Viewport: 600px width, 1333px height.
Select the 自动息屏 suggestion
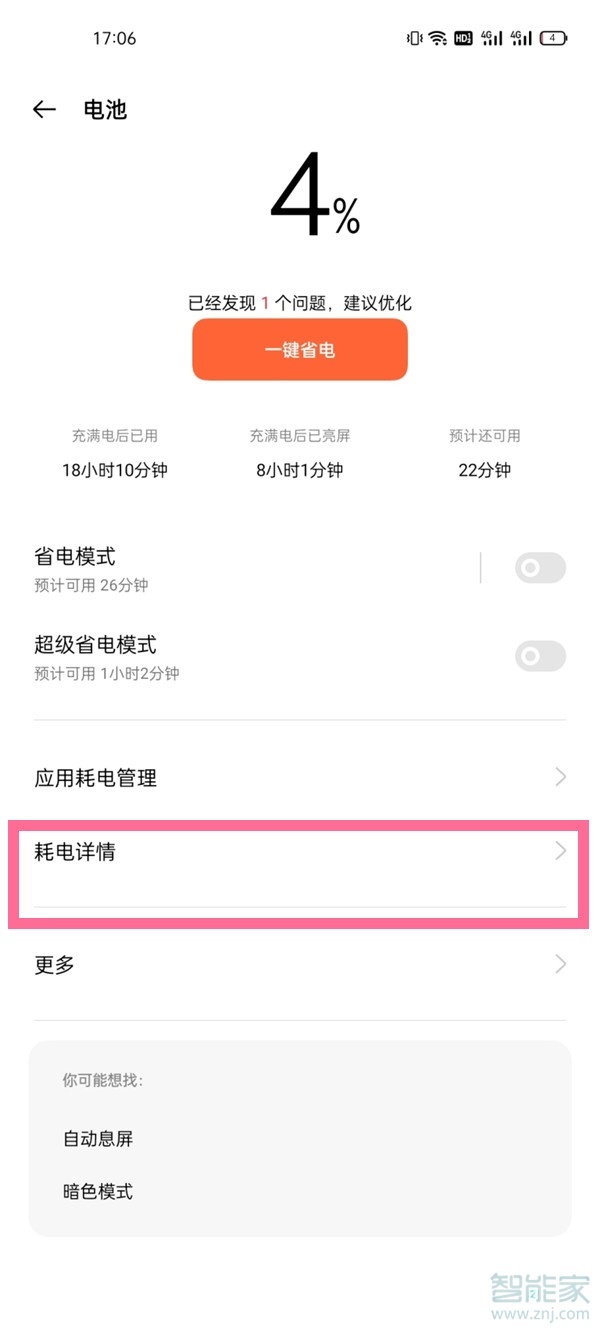click(x=98, y=1138)
